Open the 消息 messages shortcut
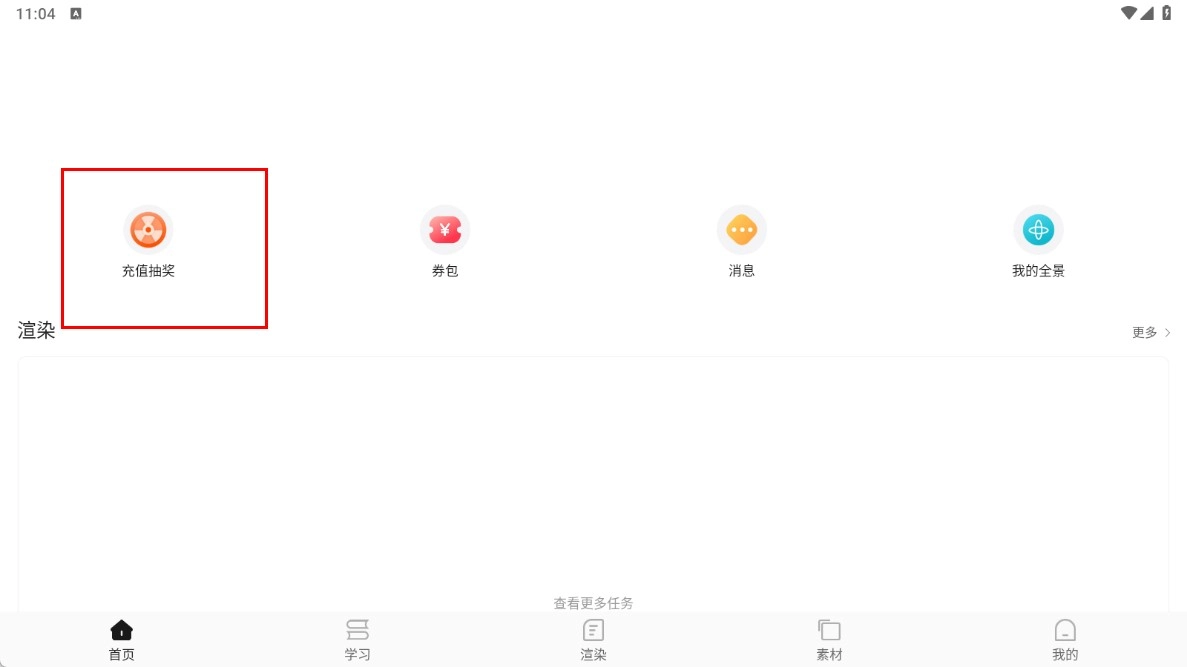This screenshot has height=667, width=1187. [x=742, y=242]
